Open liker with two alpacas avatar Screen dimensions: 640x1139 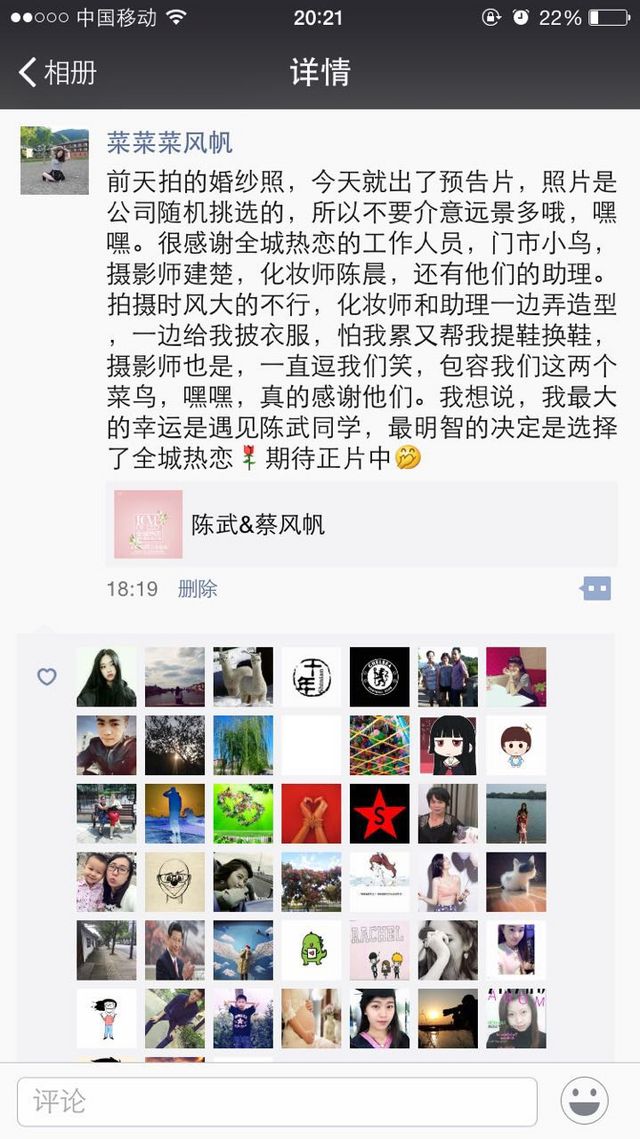(243, 677)
